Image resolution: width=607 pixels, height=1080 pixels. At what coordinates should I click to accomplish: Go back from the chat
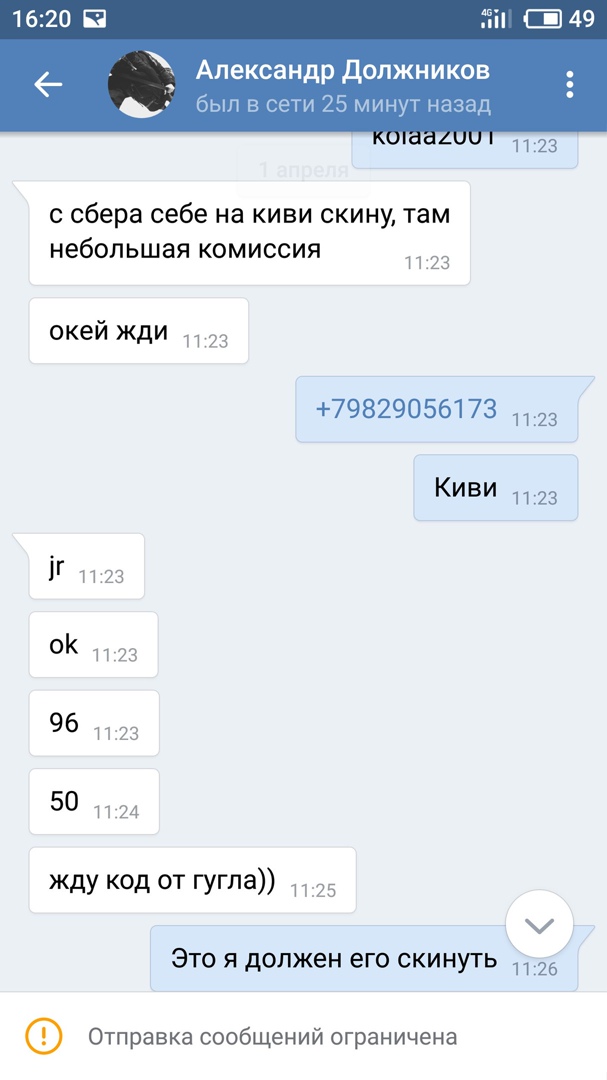point(48,85)
